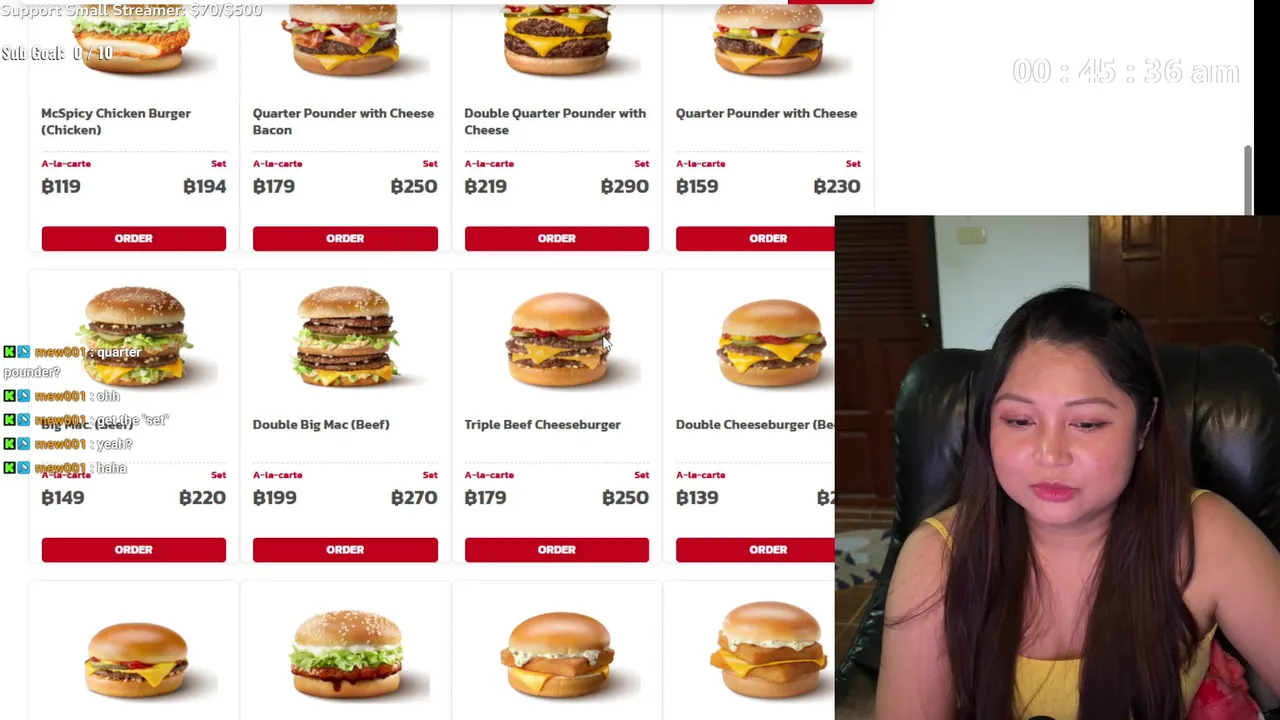
Task: Open the Triple Beef Cheeseburger product image
Action: pyautogui.click(x=557, y=340)
